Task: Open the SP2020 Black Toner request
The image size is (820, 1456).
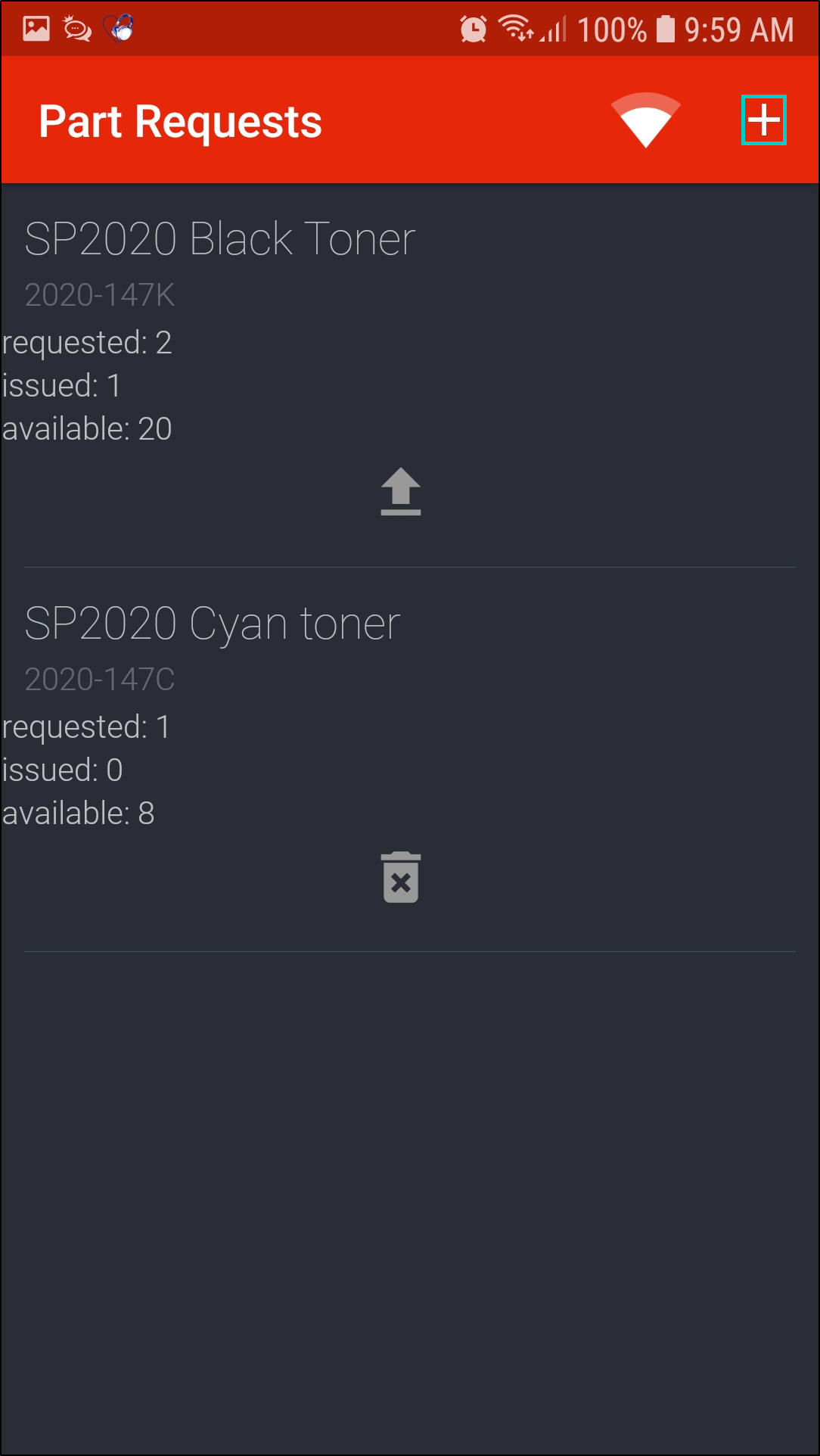Action: click(x=219, y=240)
